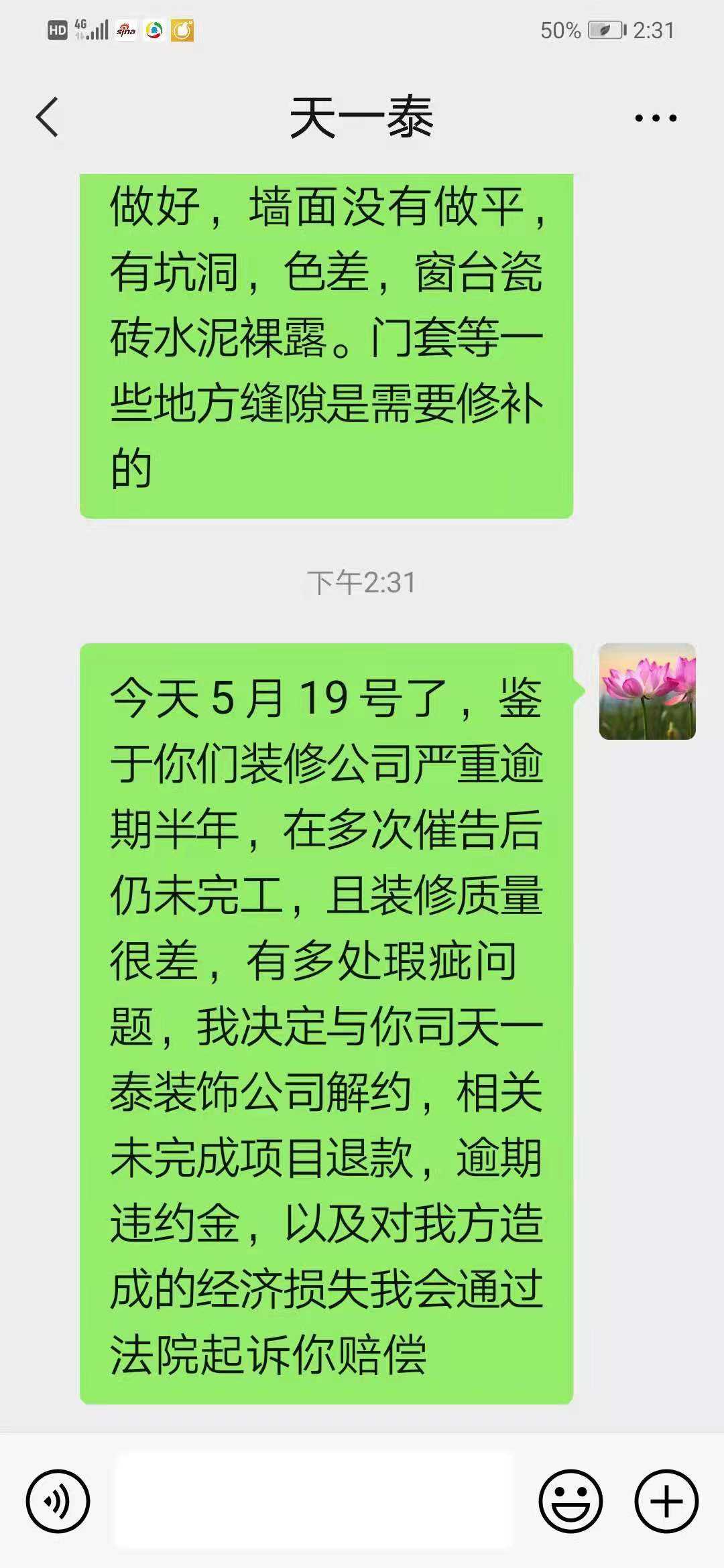Switch to voice message input
Screen dimensions: 724x1568
pos(58,1501)
